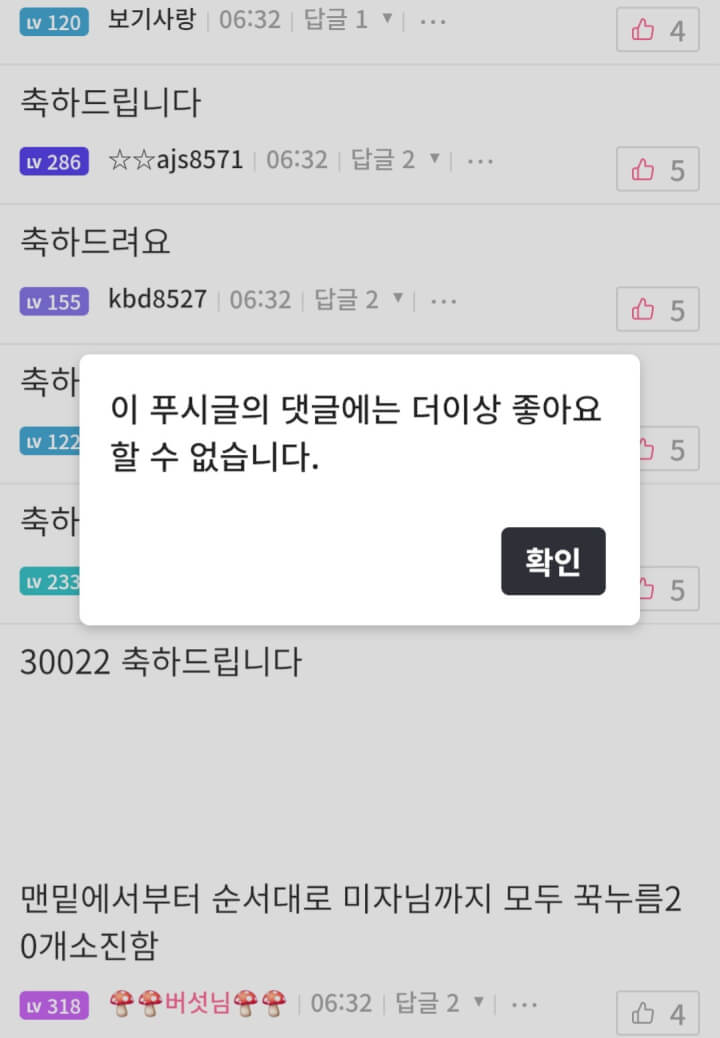View 버섯님's profile
Image resolution: width=720 pixels, height=1038 pixels.
tap(197, 1003)
